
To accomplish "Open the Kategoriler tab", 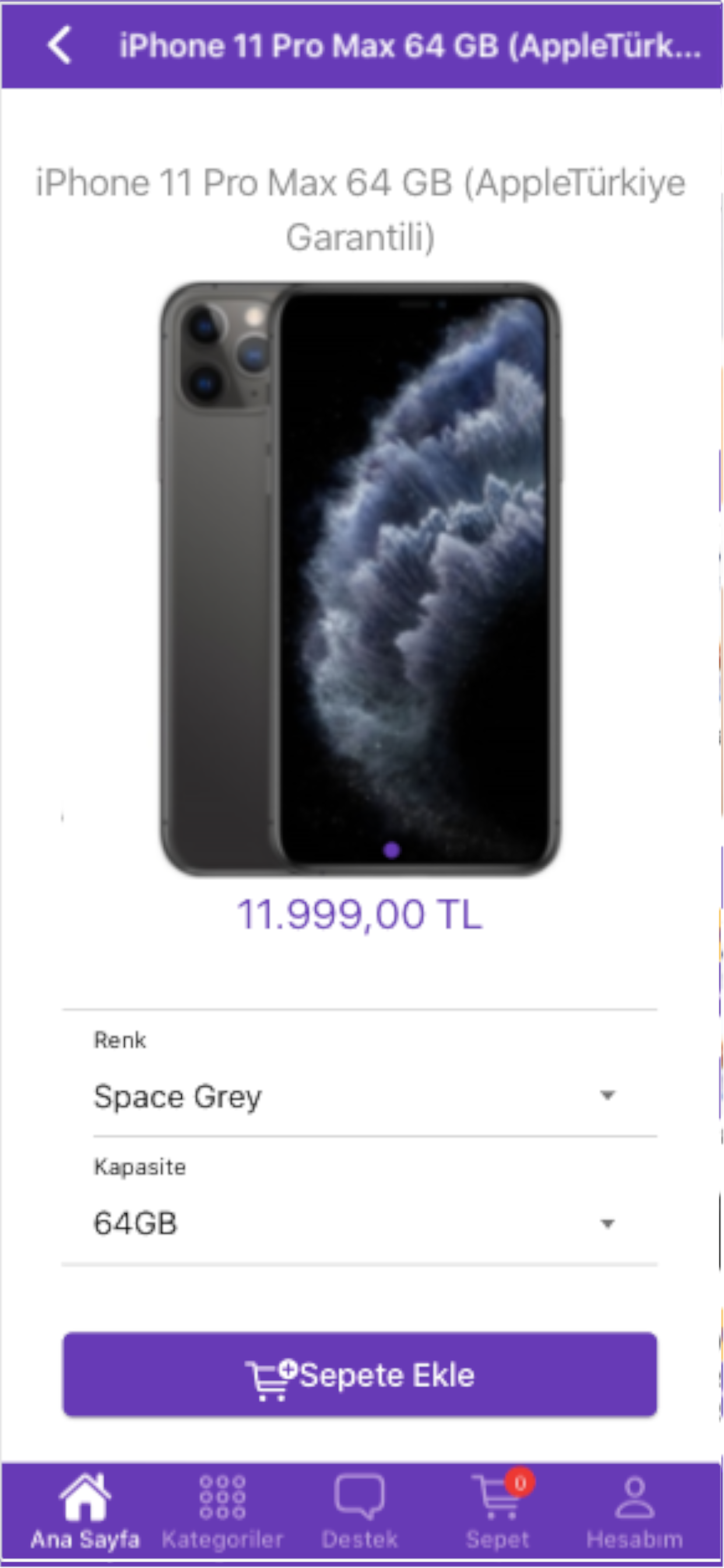I will coord(223,1511).
